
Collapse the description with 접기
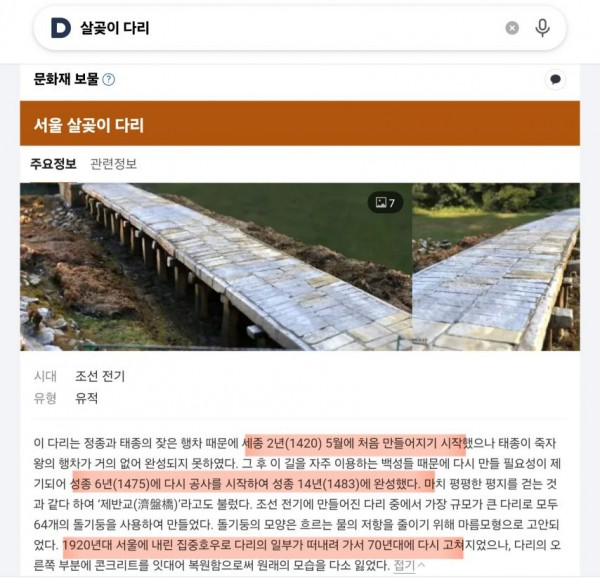(x=408, y=565)
